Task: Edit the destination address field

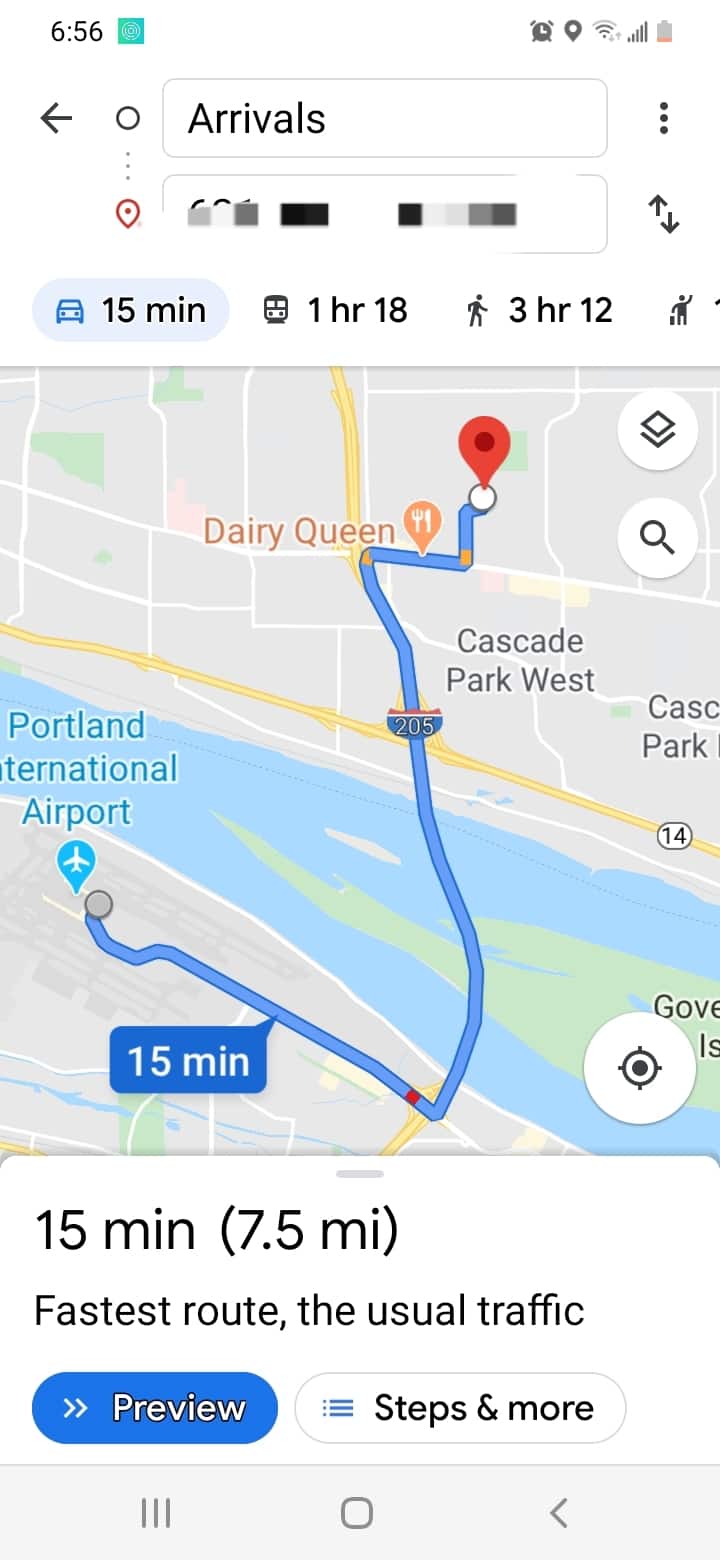Action: pyautogui.click(x=384, y=214)
